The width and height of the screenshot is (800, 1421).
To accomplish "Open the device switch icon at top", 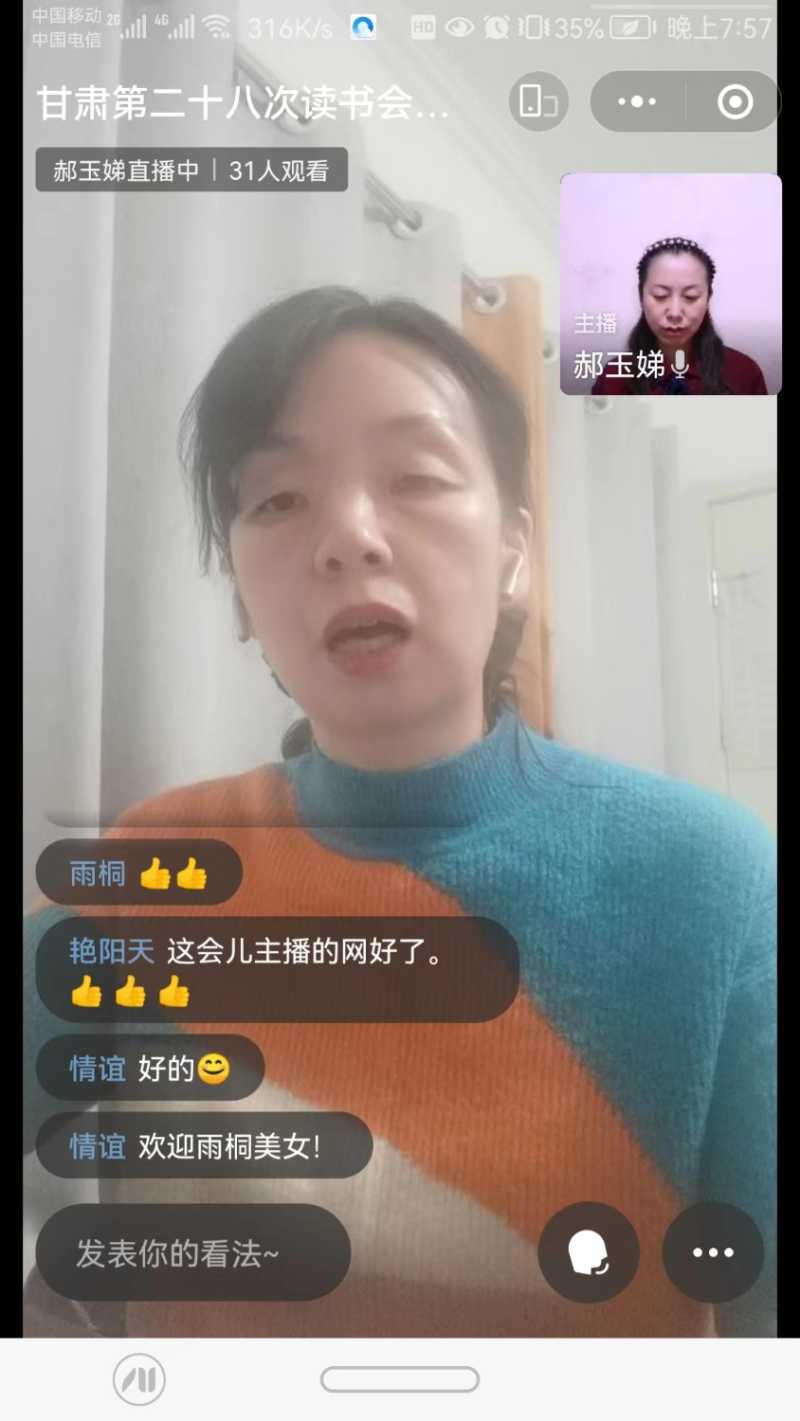I will [x=538, y=102].
